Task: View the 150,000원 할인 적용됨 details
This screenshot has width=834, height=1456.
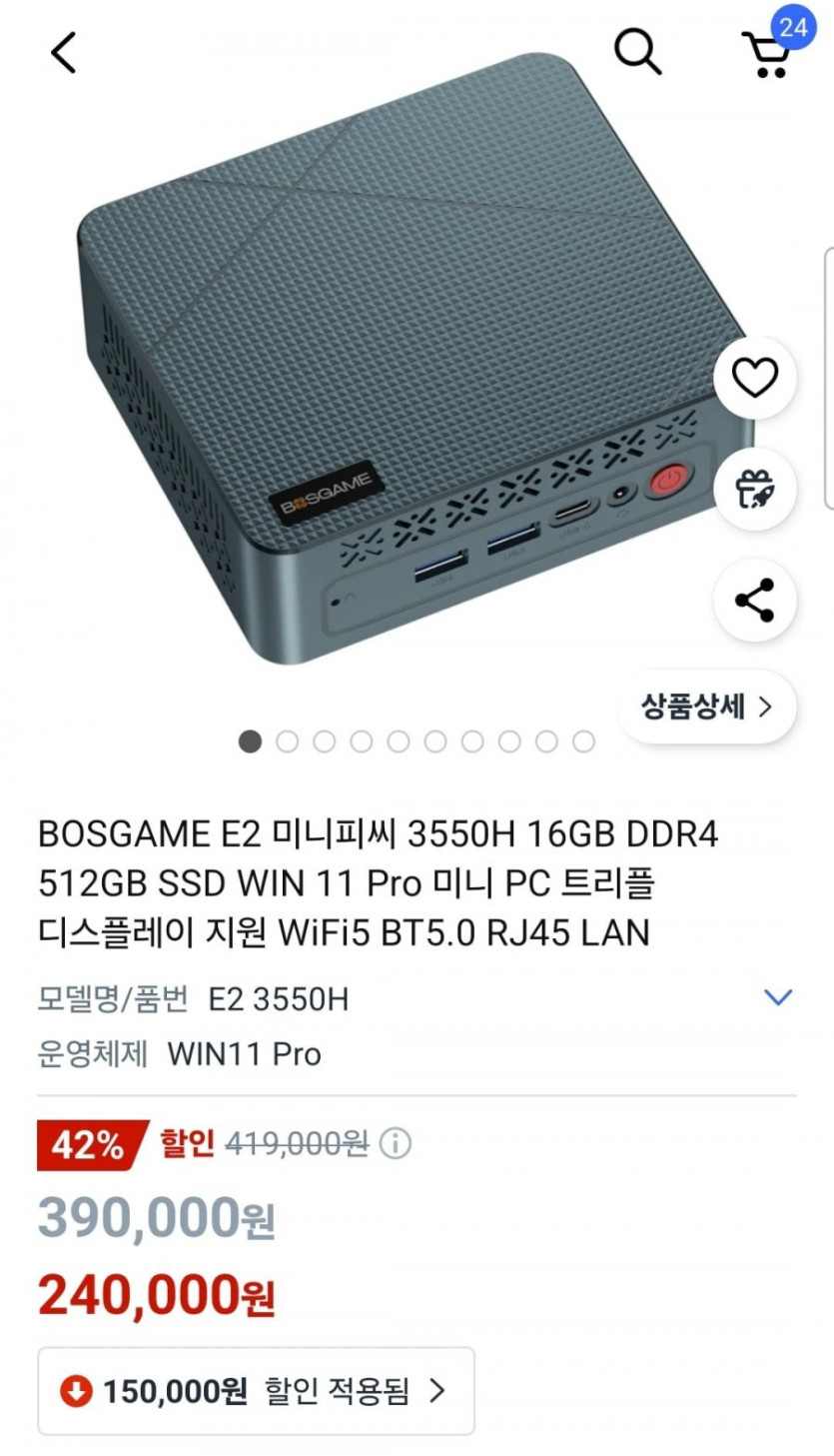Action: [x=256, y=1390]
